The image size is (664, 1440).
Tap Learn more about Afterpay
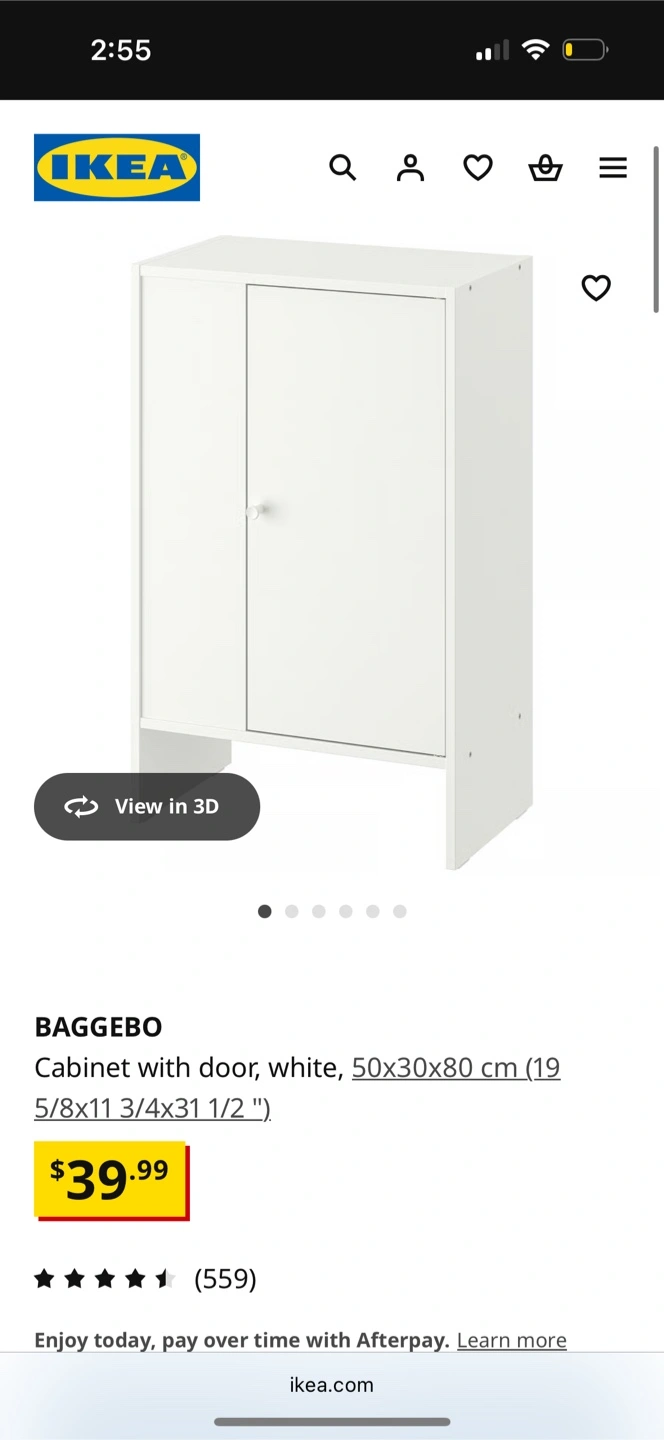[511, 1340]
